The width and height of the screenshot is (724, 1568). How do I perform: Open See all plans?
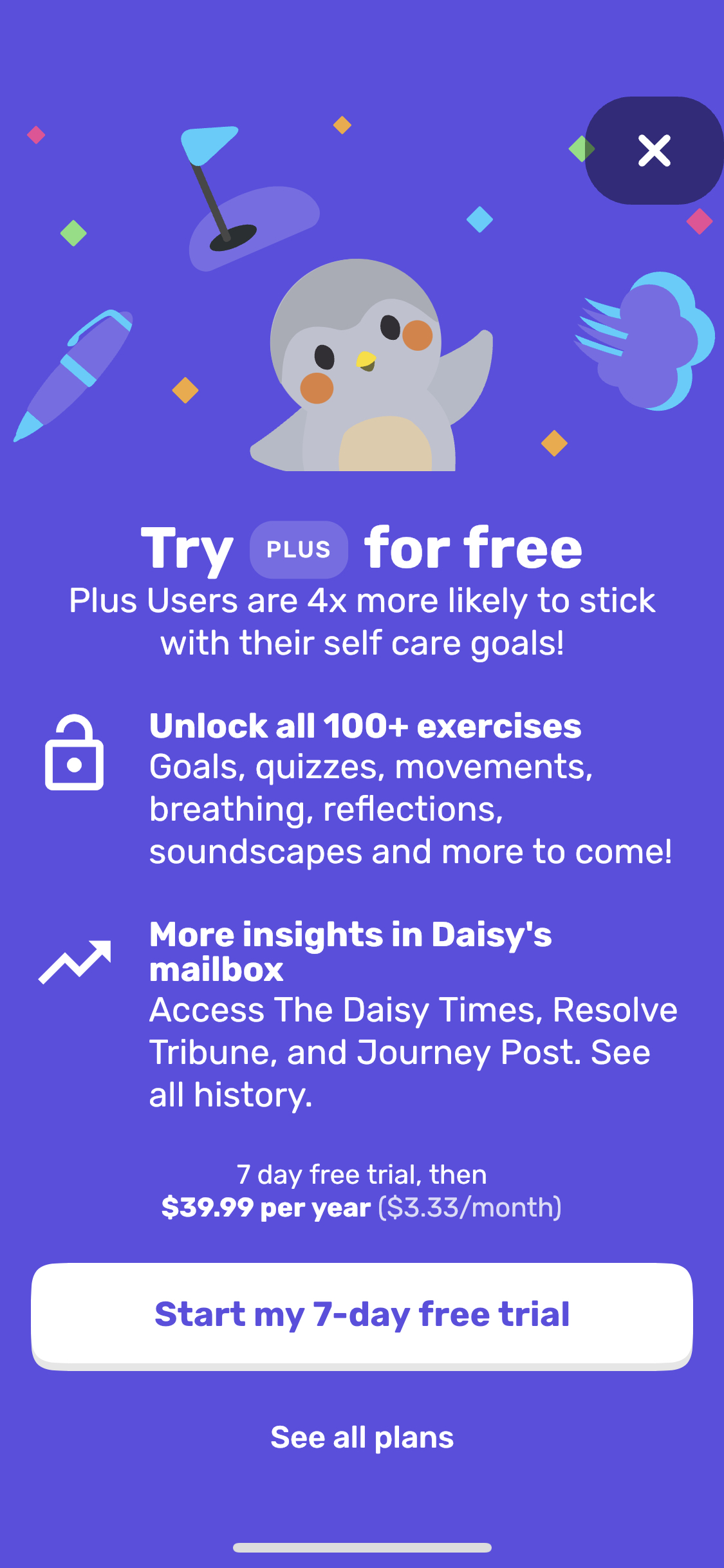(x=362, y=1437)
